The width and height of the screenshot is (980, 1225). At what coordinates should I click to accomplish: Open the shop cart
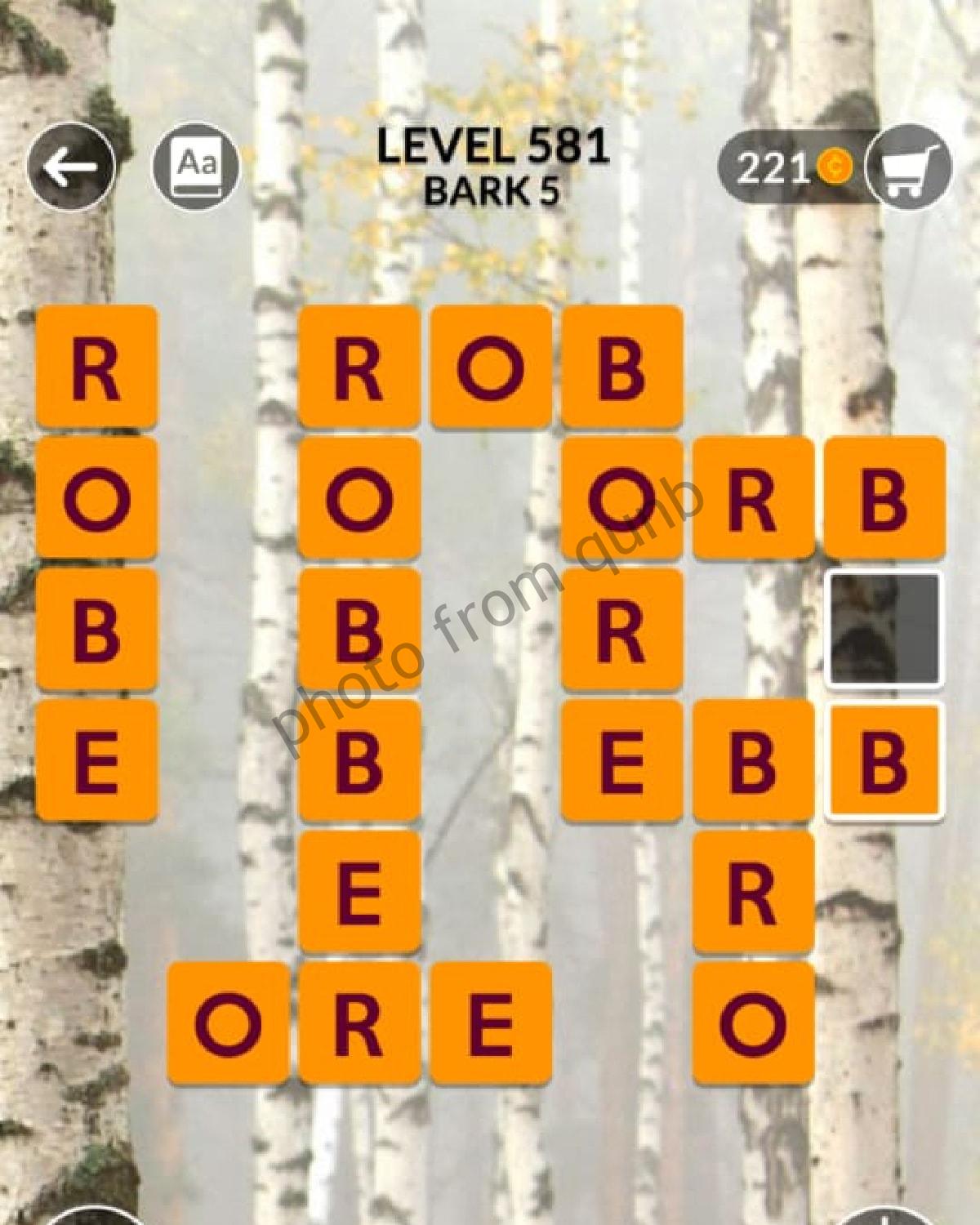point(907,169)
